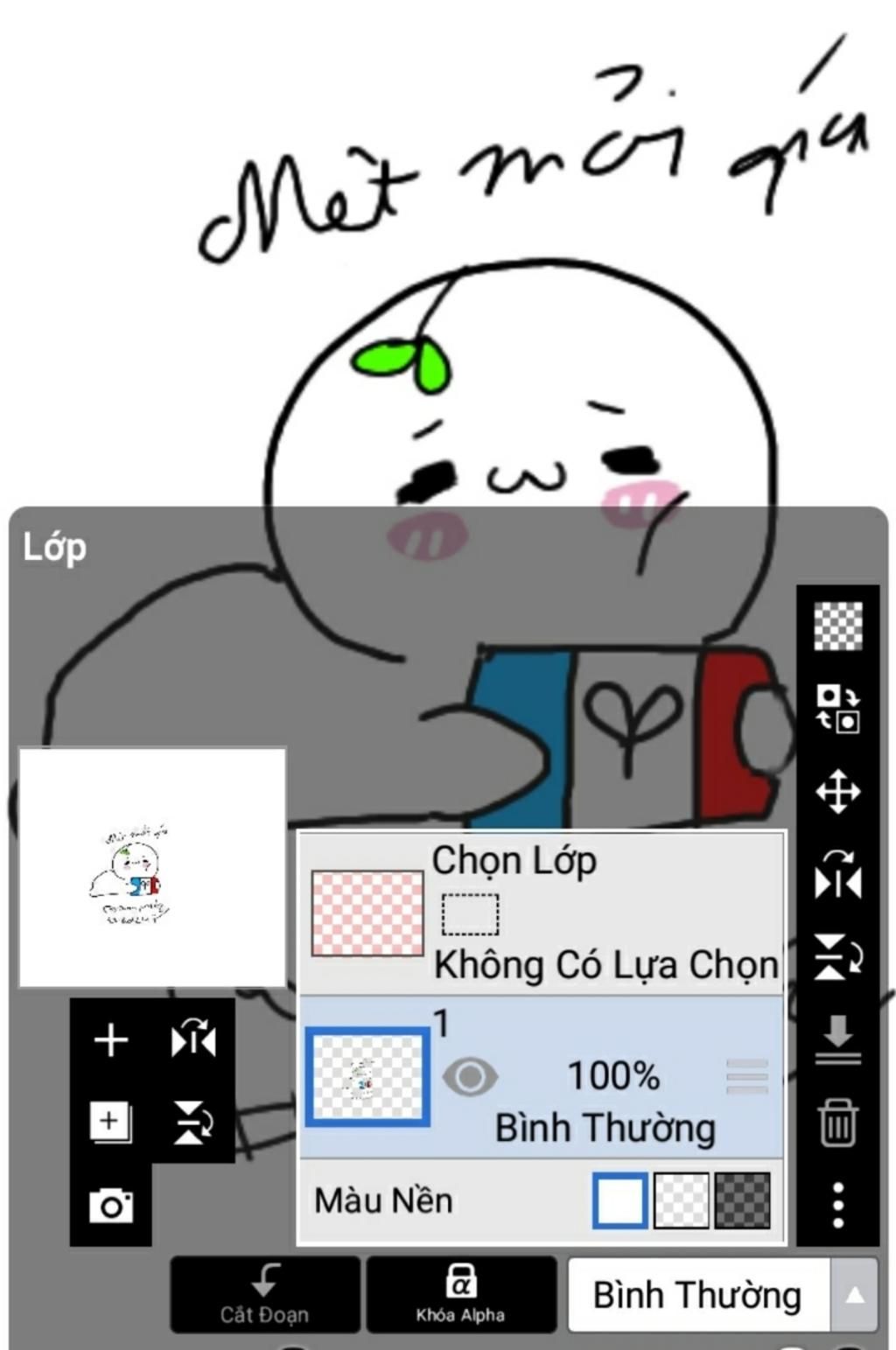This screenshot has width=896, height=1350.
Task: Flip layer horizontally in right toolbar
Action: pyautogui.click(x=837, y=875)
